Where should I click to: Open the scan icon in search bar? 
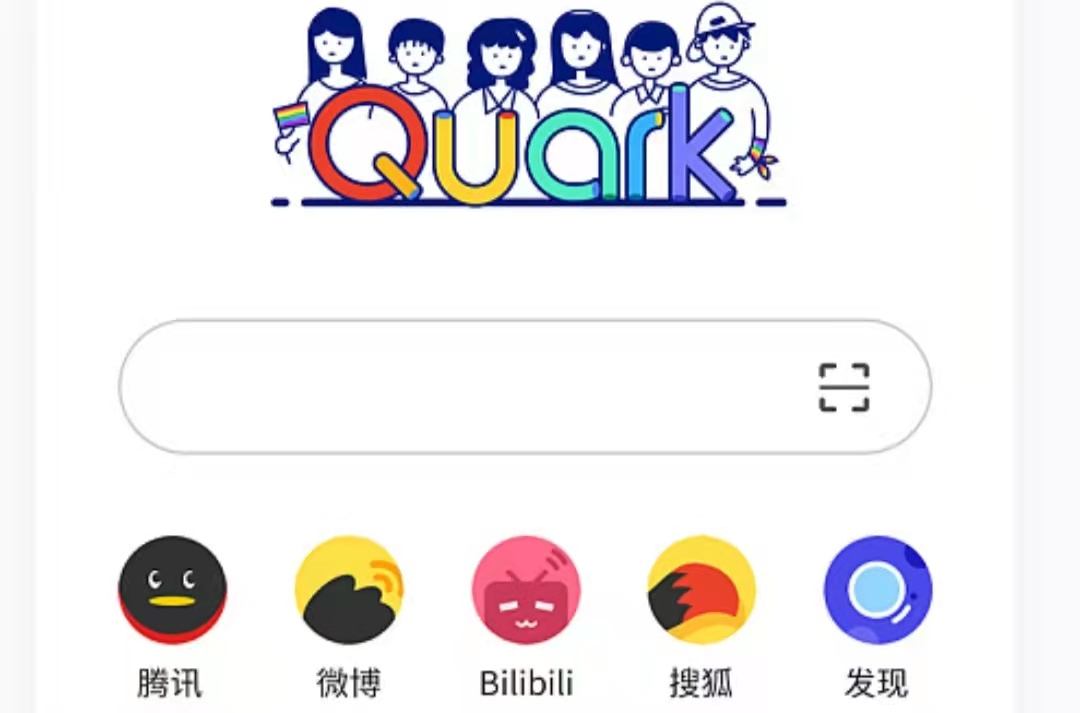(x=844, y=387)
